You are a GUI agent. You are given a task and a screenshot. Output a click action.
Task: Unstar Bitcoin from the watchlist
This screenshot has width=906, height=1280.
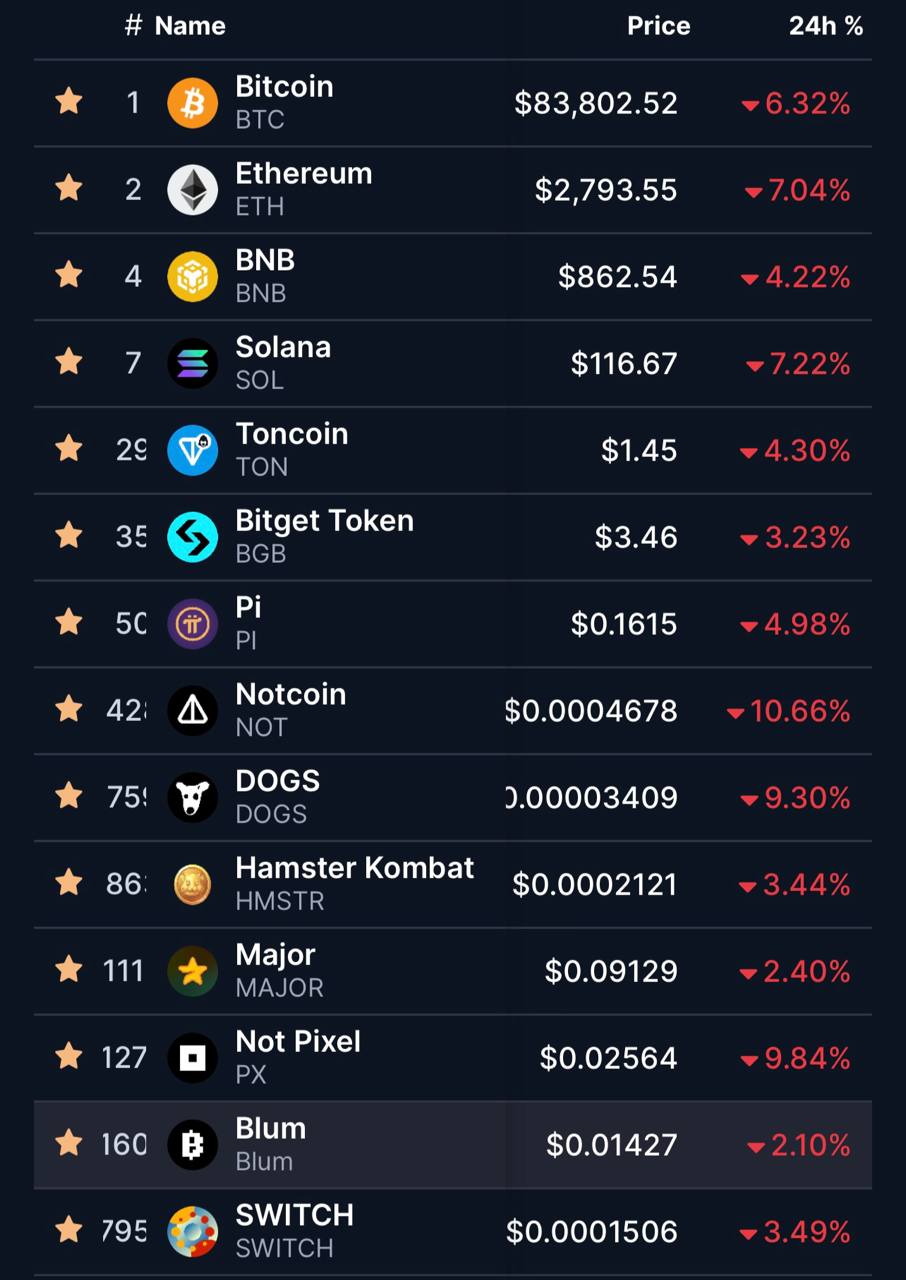coord(68,101)
